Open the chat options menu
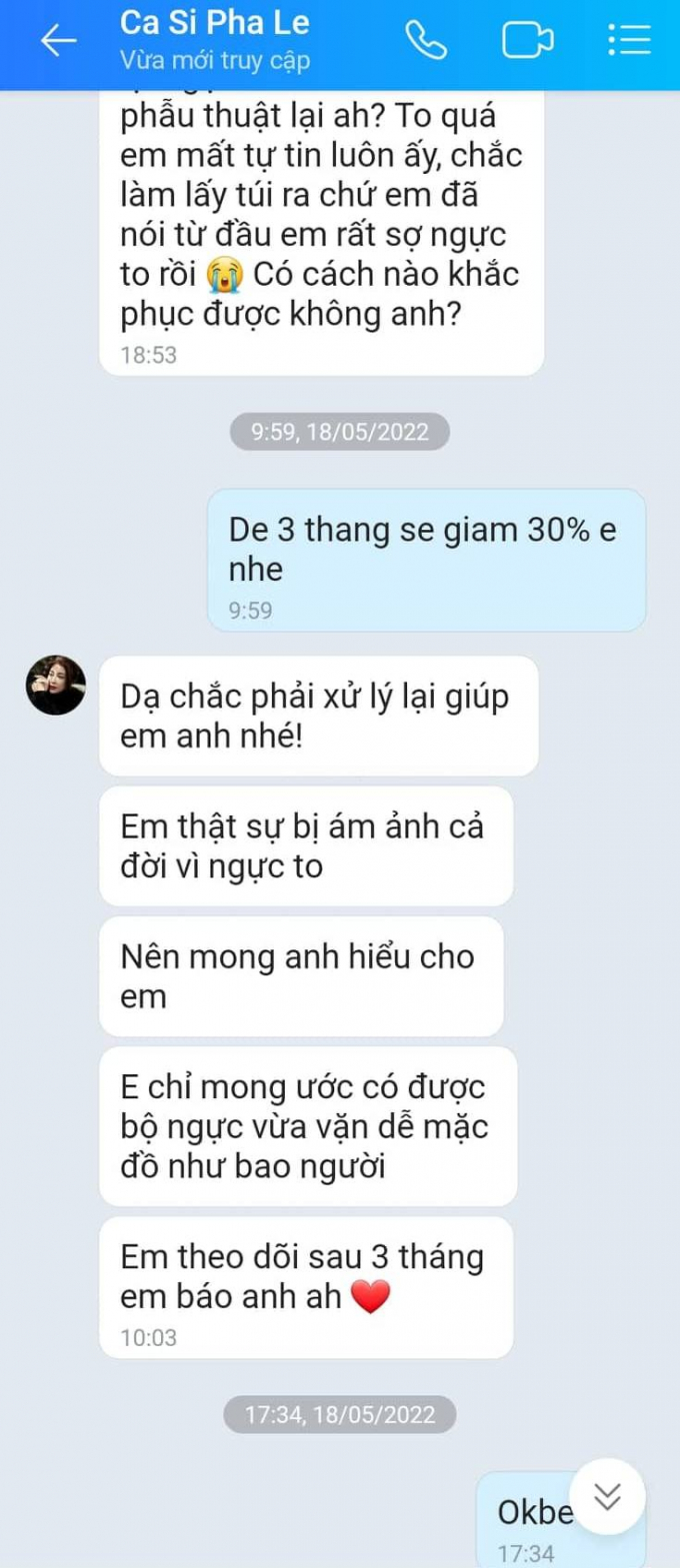The image size is (680, 1568). (629, 40)
